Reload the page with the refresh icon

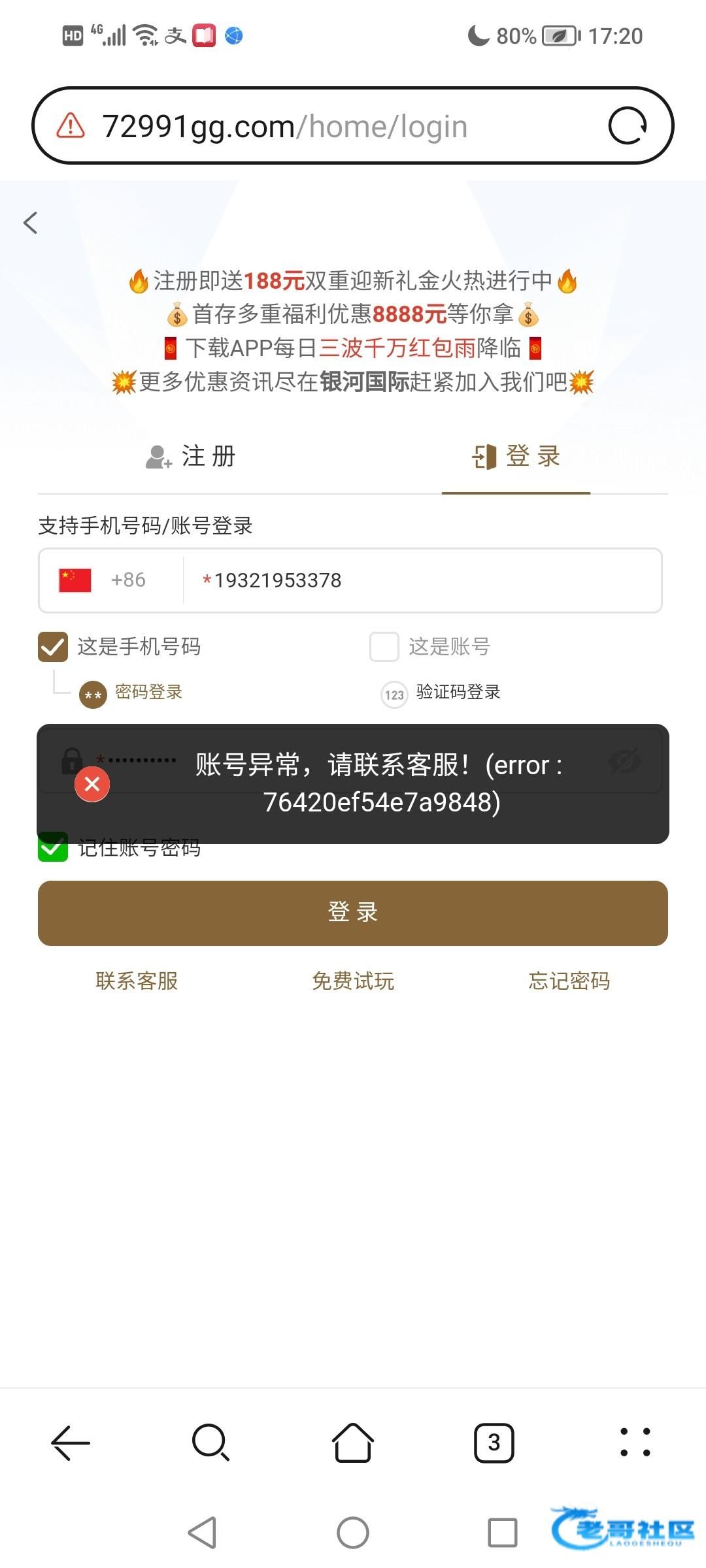[628, 125]
